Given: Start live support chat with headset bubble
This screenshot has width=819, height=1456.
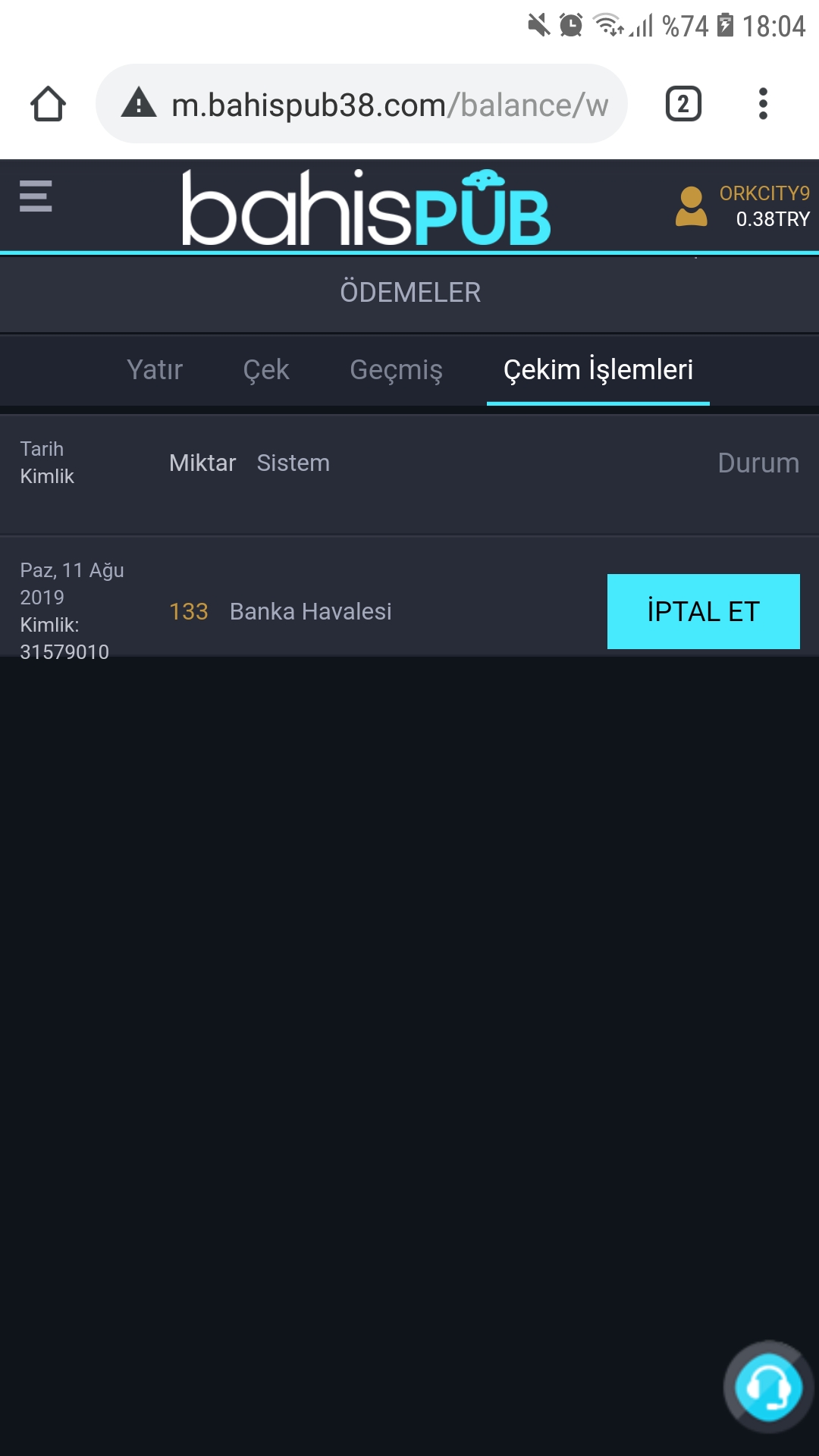Looking at the screenshot, I should (768, 1387).
